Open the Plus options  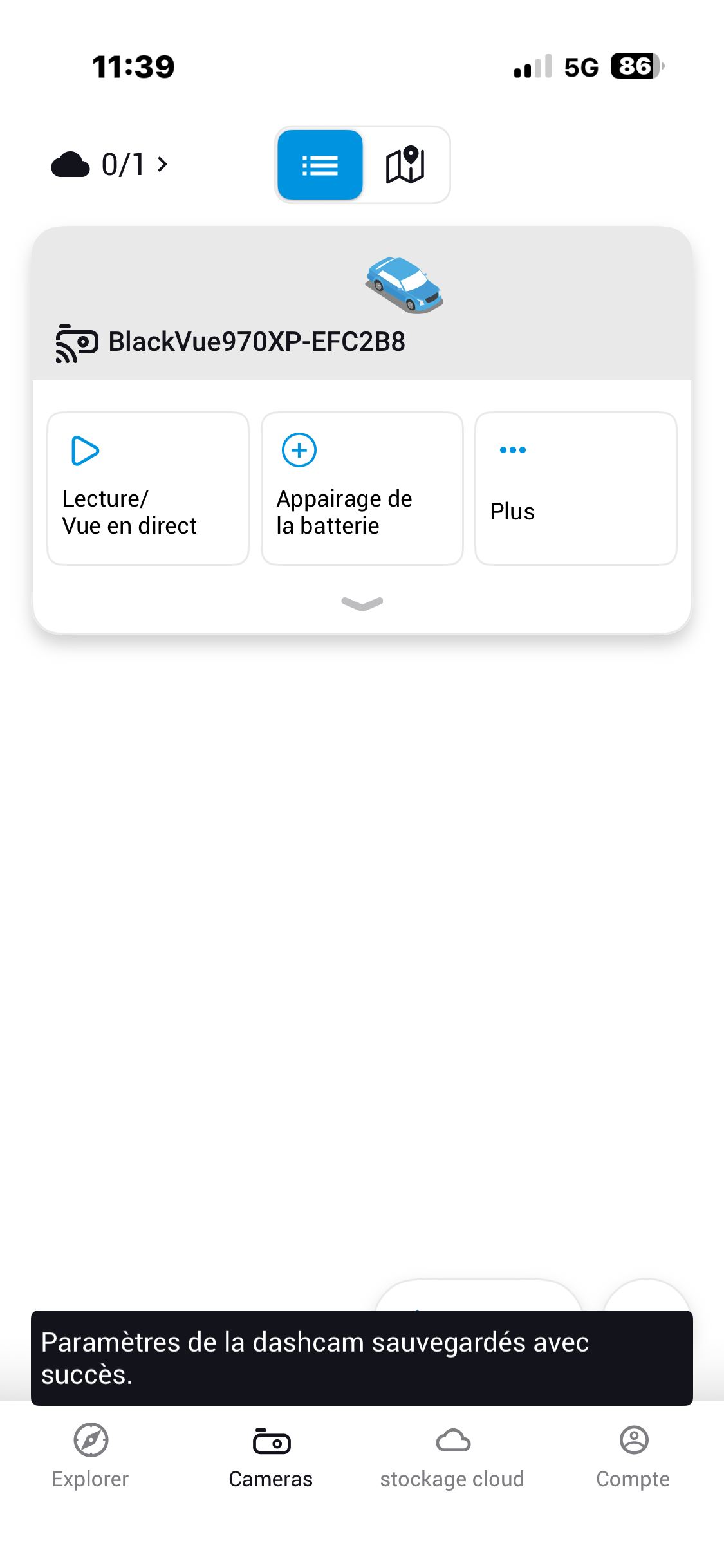[x=575, y=489]
